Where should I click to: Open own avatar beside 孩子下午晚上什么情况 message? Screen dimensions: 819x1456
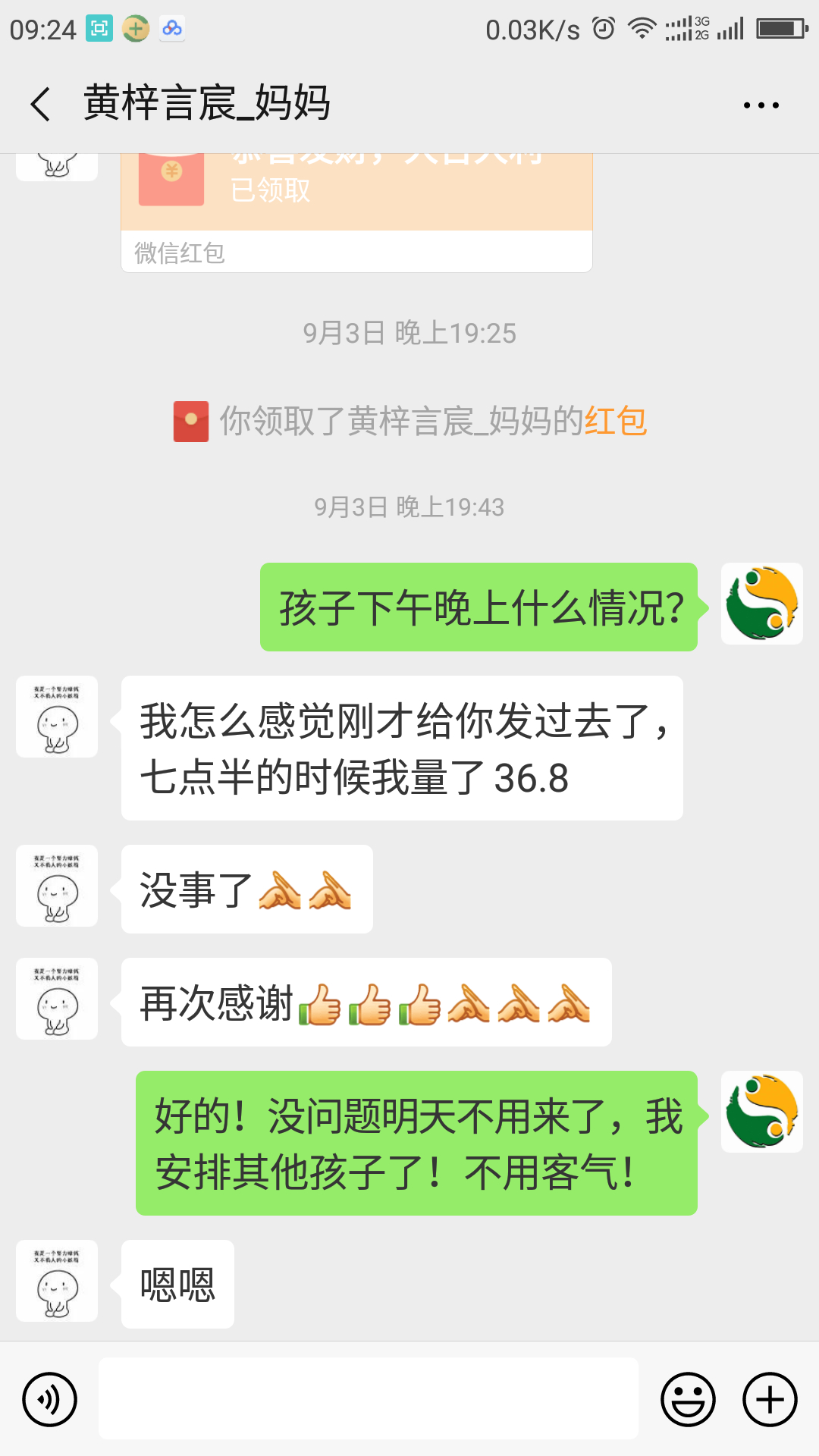coord(761,604)
